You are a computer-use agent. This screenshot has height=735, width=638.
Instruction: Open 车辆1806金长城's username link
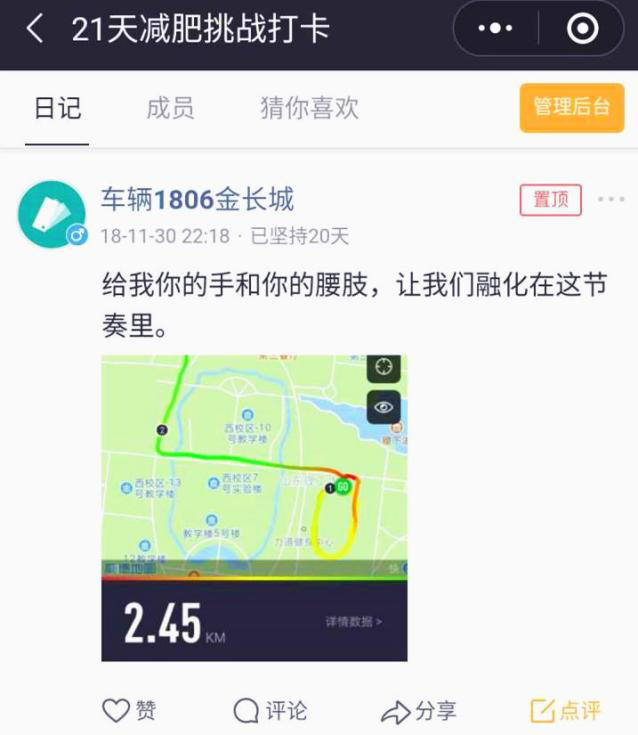coord(197,199)
